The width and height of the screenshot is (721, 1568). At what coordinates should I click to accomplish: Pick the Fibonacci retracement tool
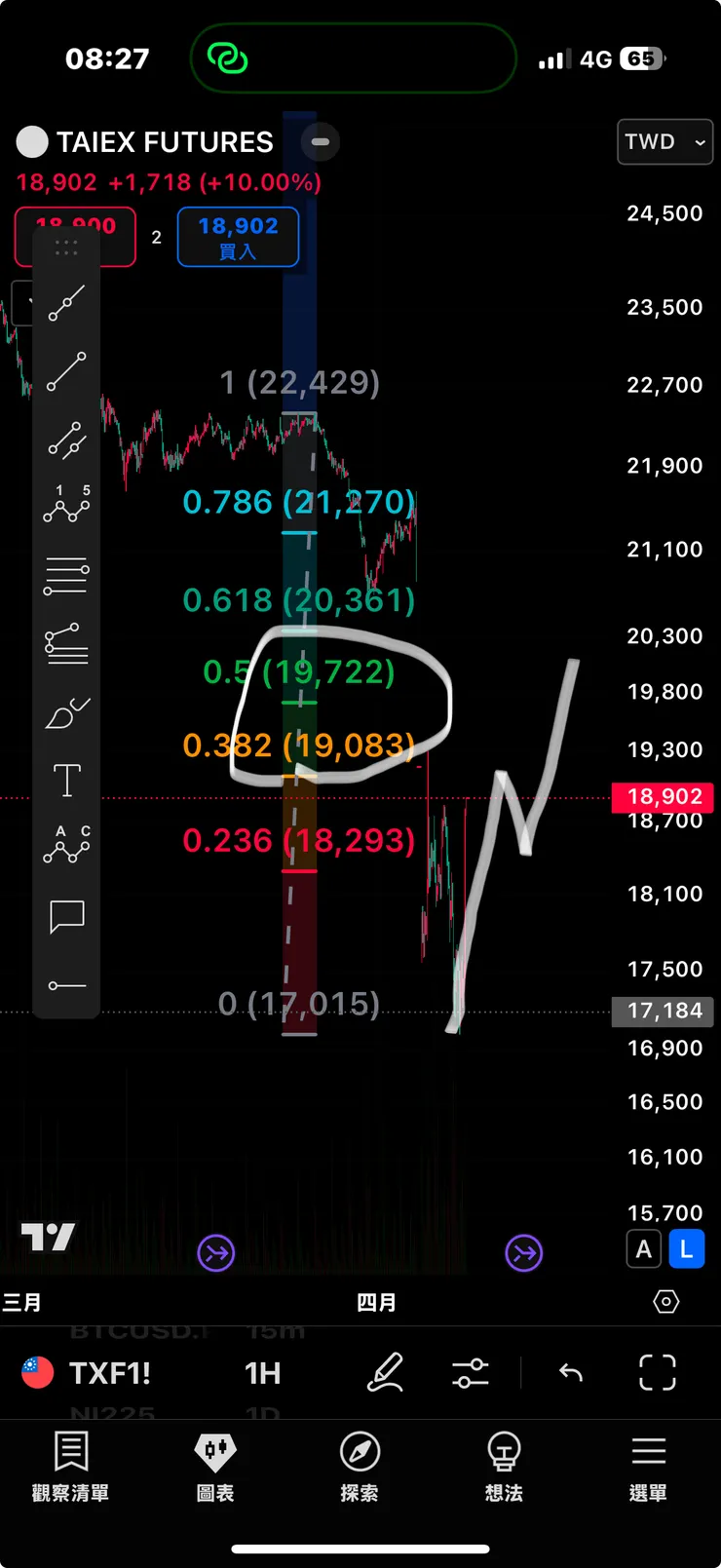[66, 576]
